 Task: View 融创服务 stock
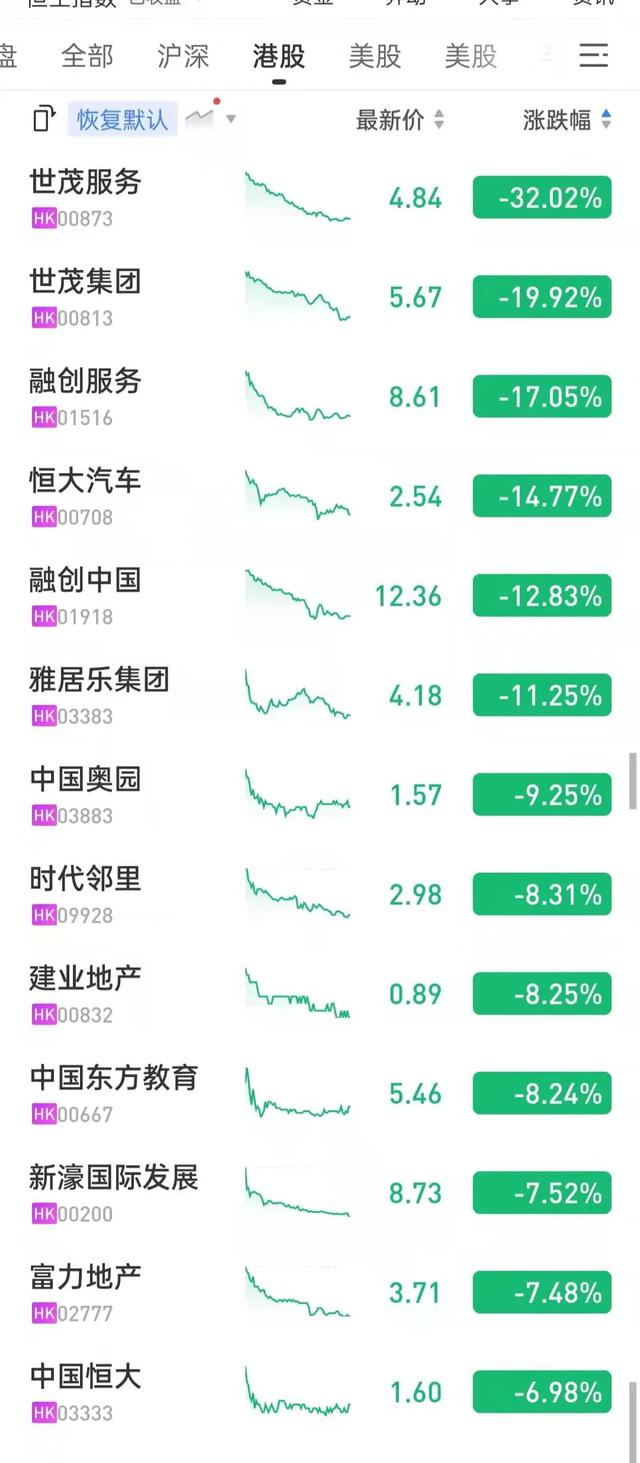[320, 397]
